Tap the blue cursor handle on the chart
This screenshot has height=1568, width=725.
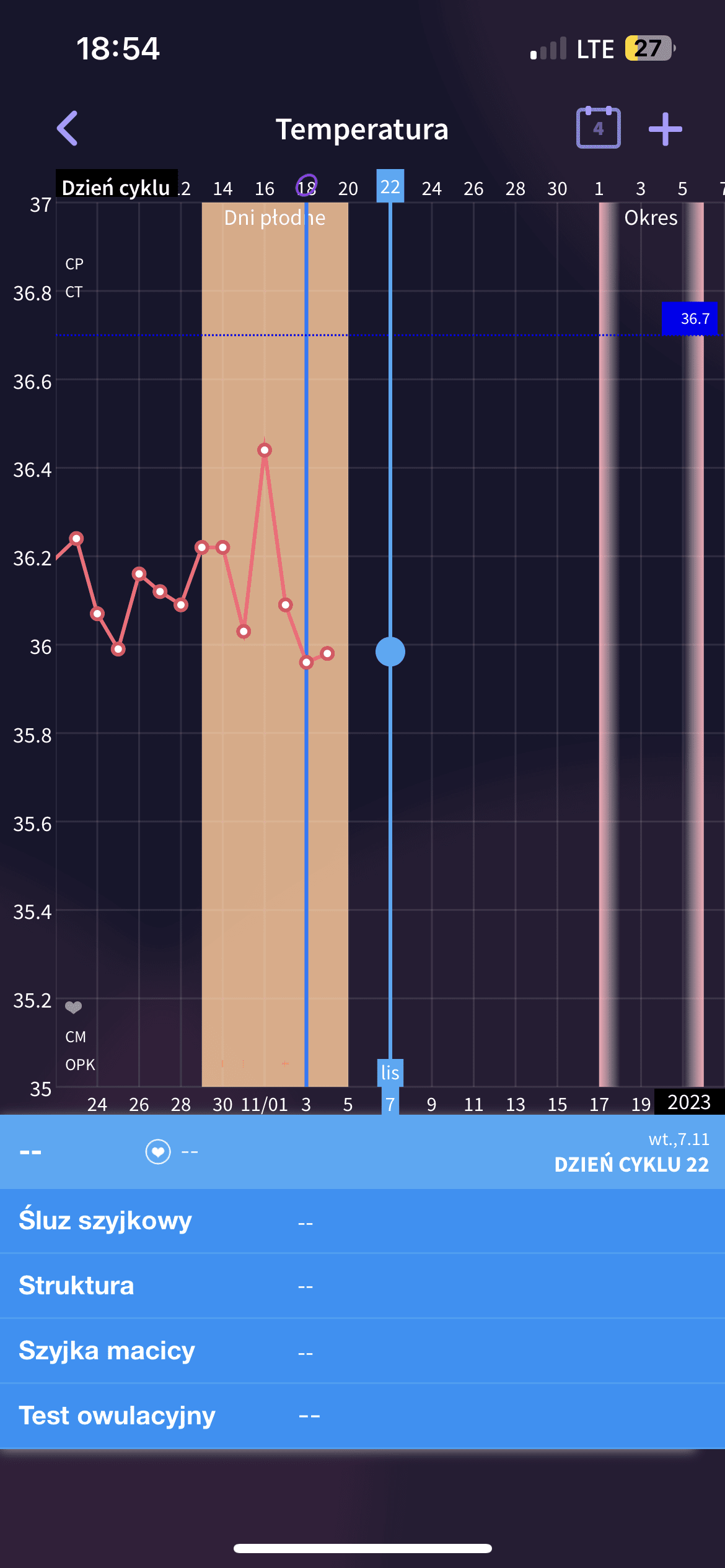click(x=390, y=651)
